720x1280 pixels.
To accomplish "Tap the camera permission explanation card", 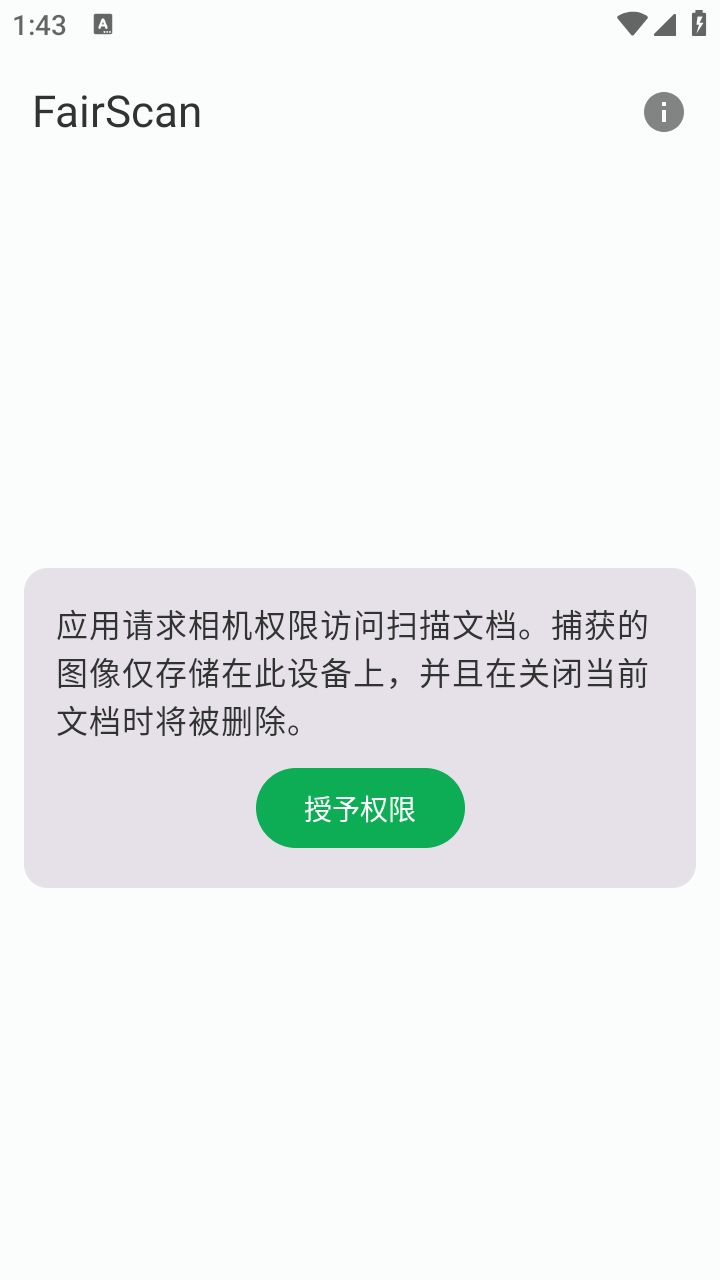I will 360,725.
